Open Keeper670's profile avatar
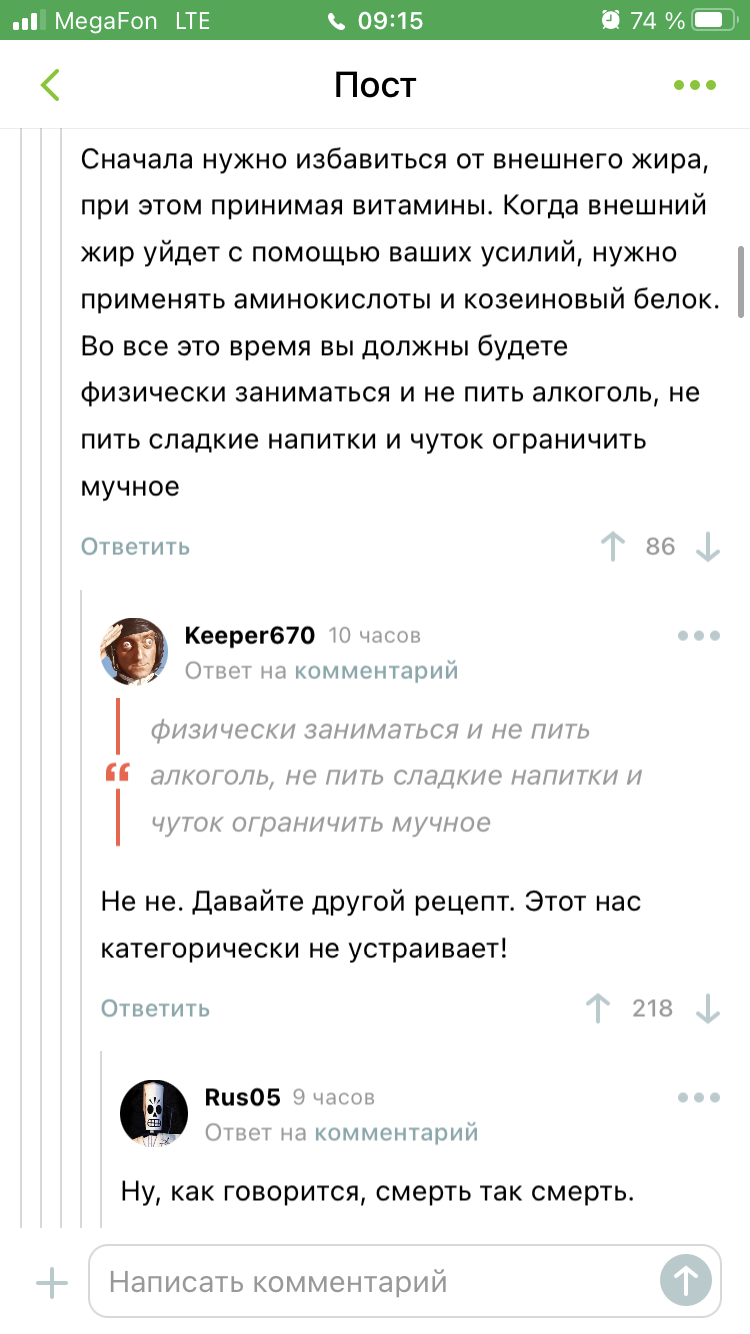The height and width of the screenshot is (1334, 750). (134, 651)
